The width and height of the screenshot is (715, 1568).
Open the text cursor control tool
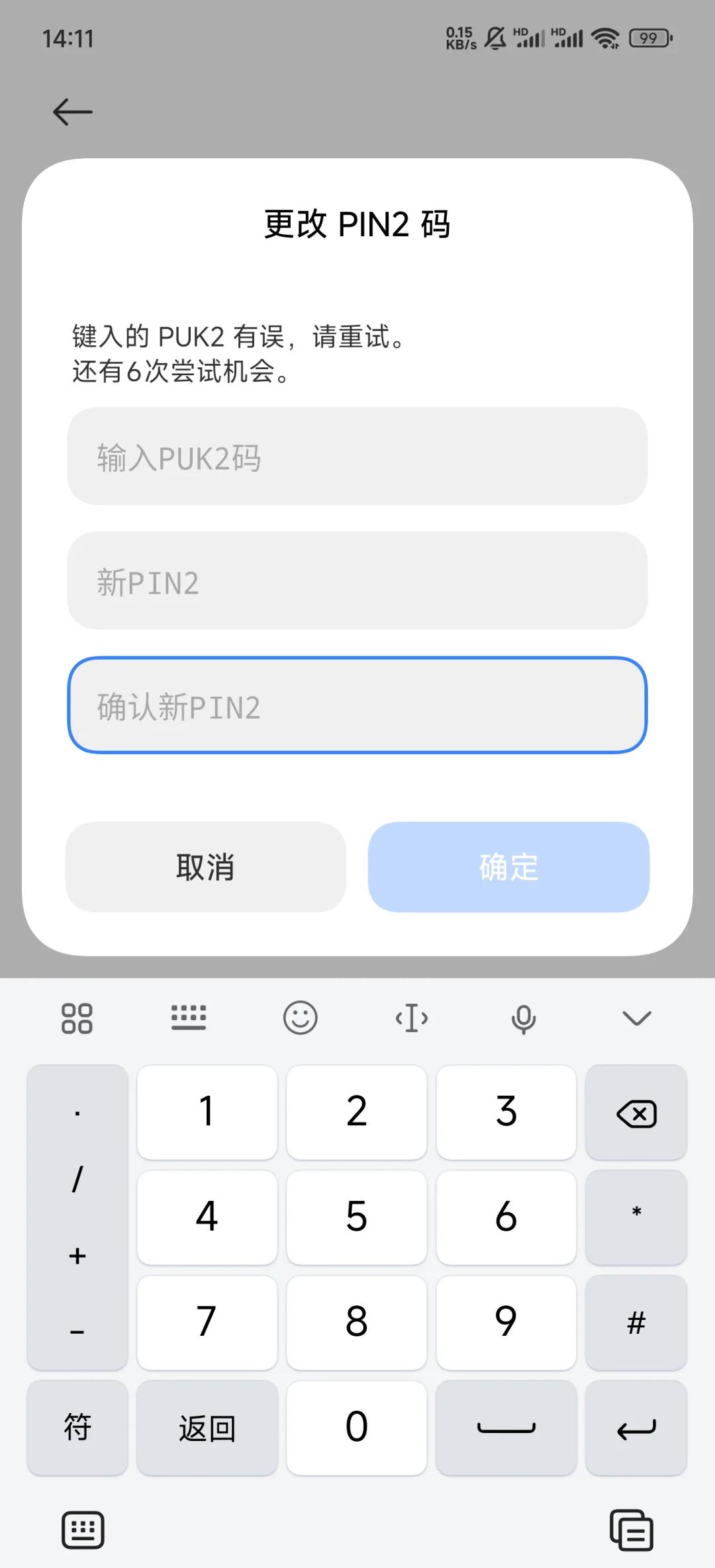(412, 1018)
